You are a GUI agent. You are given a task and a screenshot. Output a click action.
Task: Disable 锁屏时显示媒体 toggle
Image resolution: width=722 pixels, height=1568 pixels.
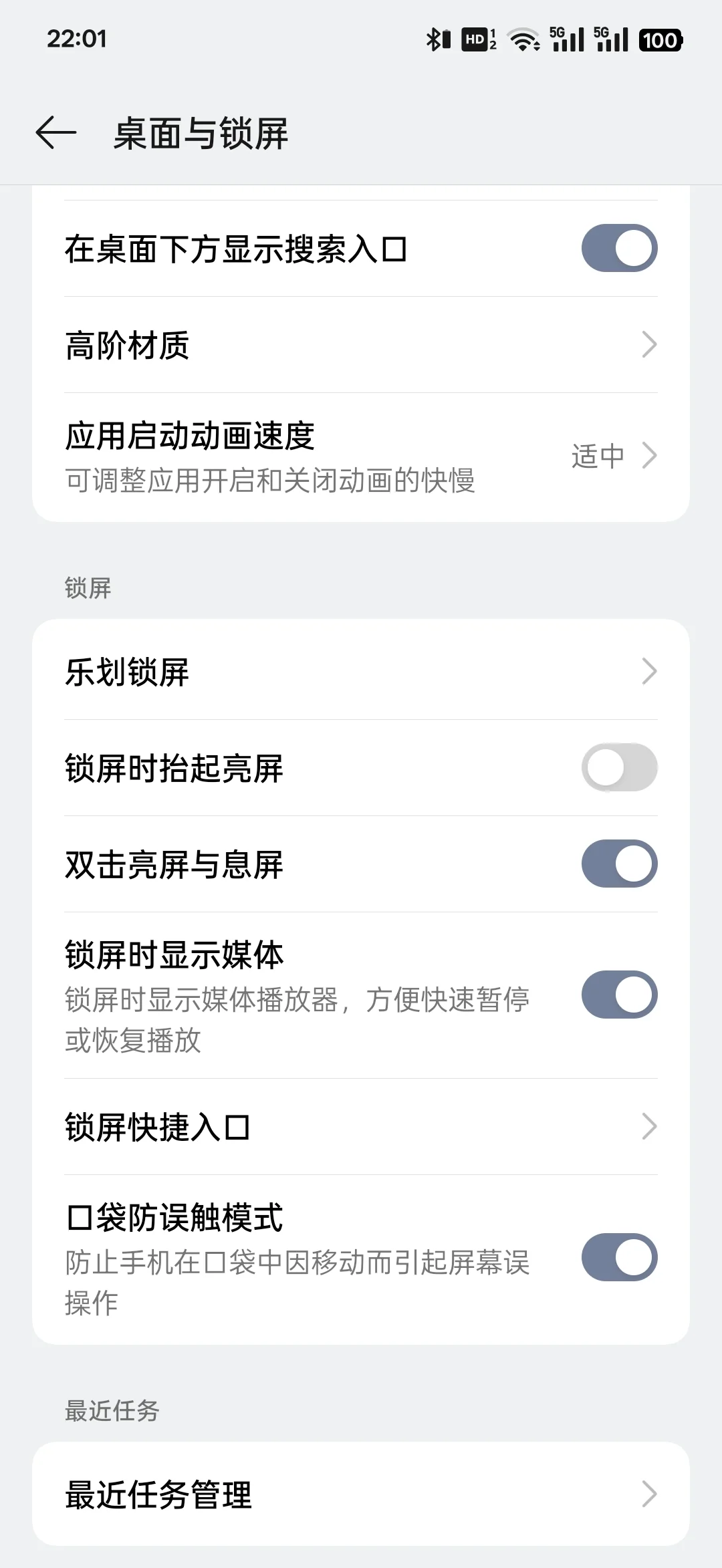pos(618,995)
